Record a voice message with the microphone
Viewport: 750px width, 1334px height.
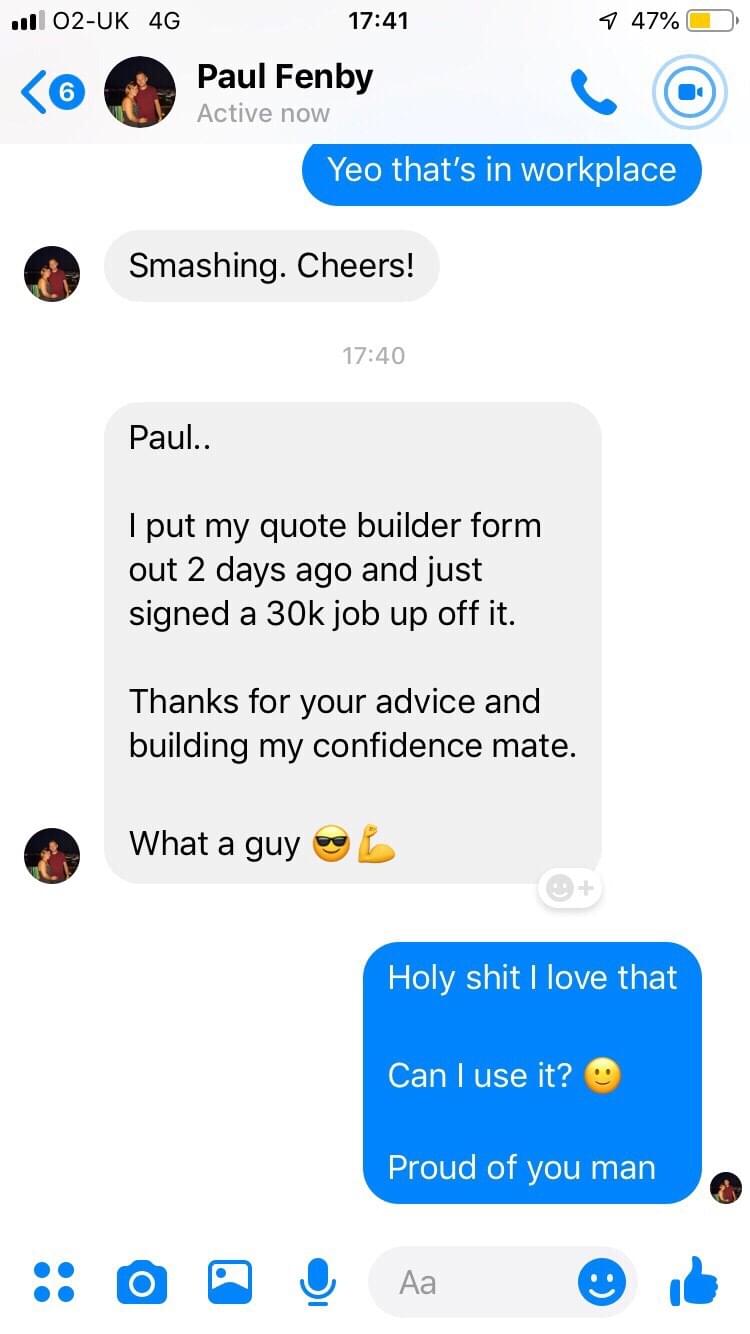(318, 1282)
